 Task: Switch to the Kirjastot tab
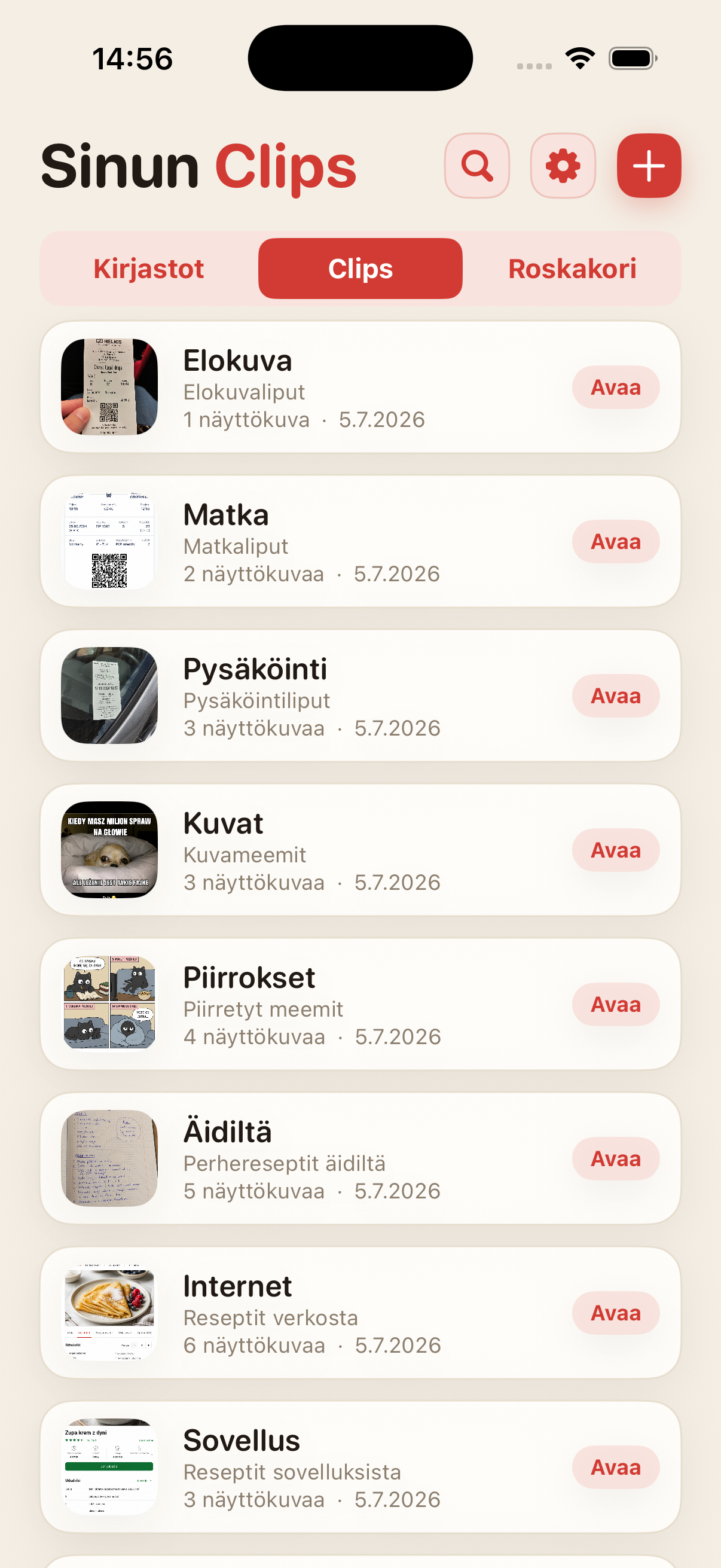pyautogui.click(x=148, y=269)
